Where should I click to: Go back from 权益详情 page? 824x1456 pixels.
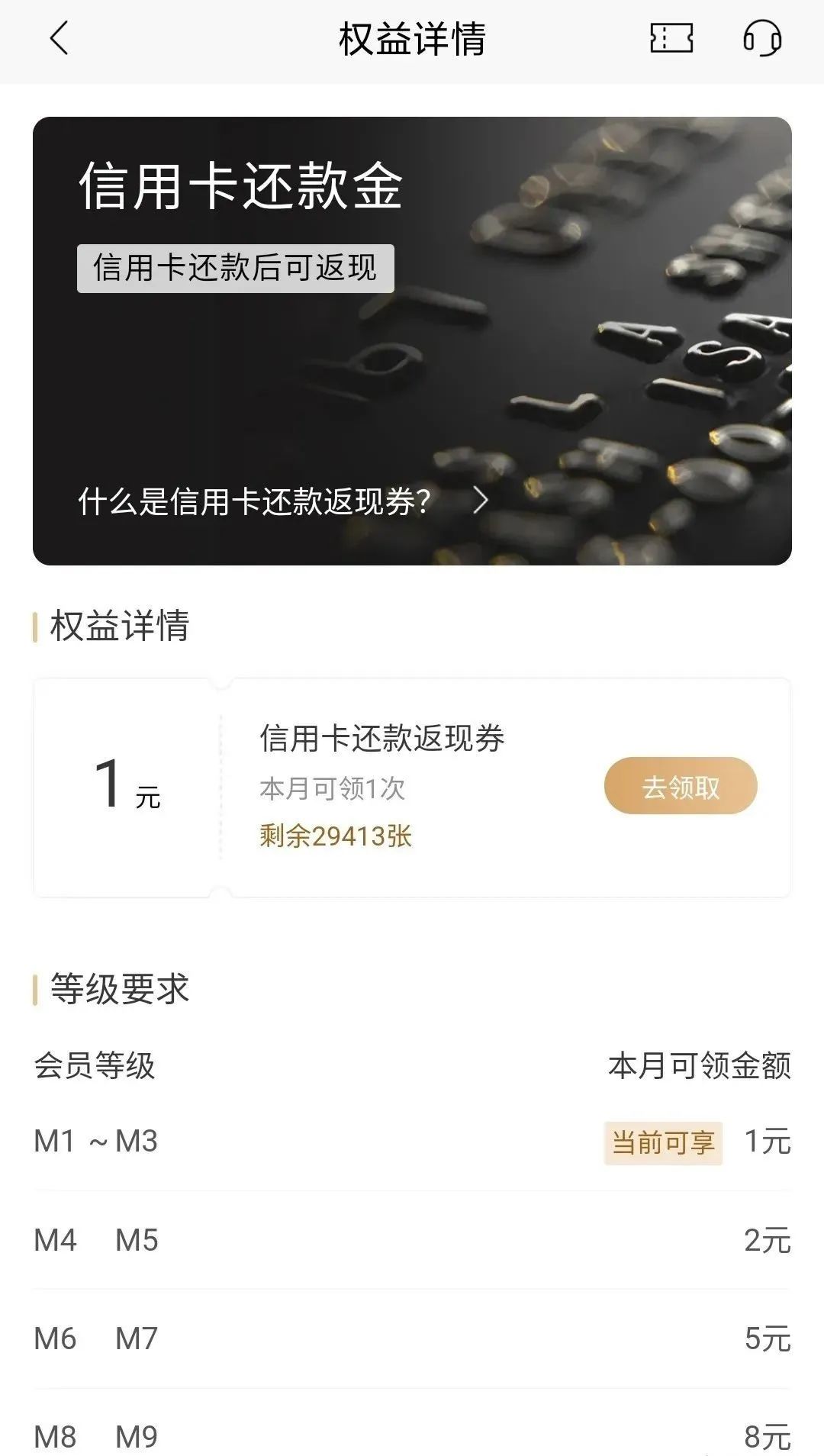tap(59, 38)
